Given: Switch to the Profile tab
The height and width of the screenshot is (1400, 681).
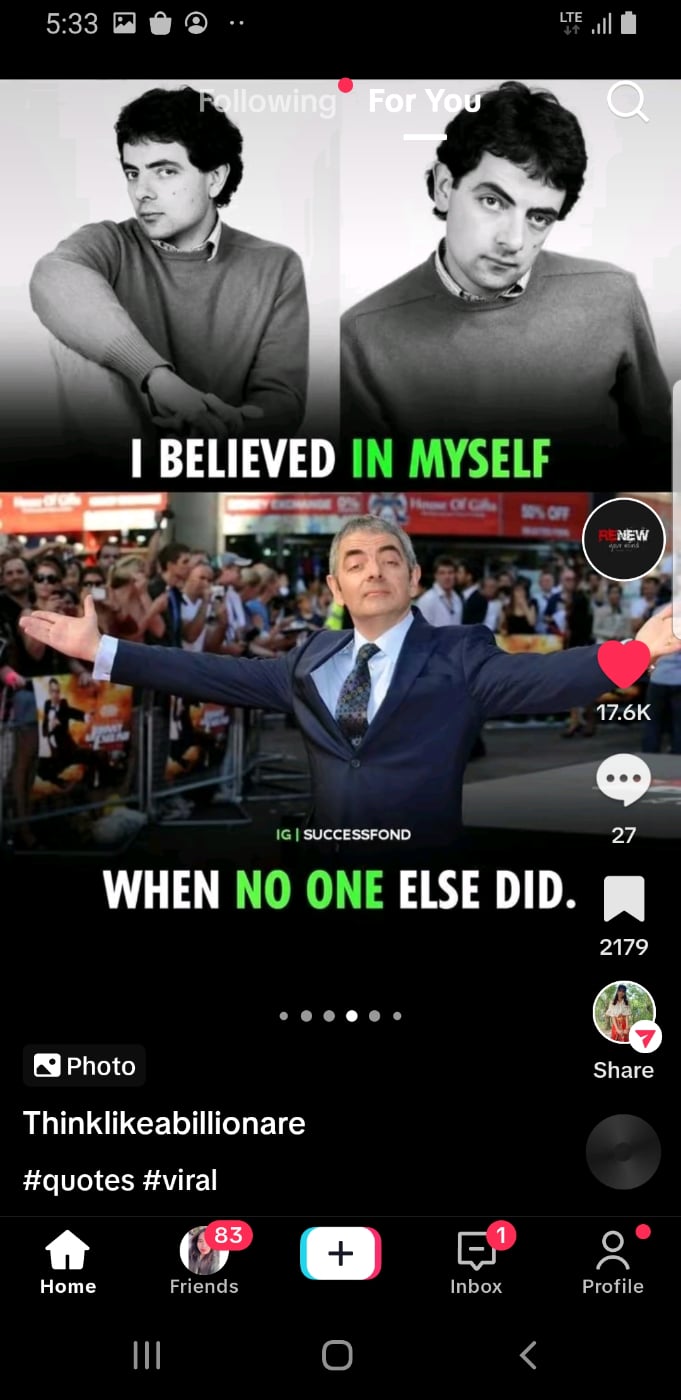Looking at the screenshot, I should 613,1262.
